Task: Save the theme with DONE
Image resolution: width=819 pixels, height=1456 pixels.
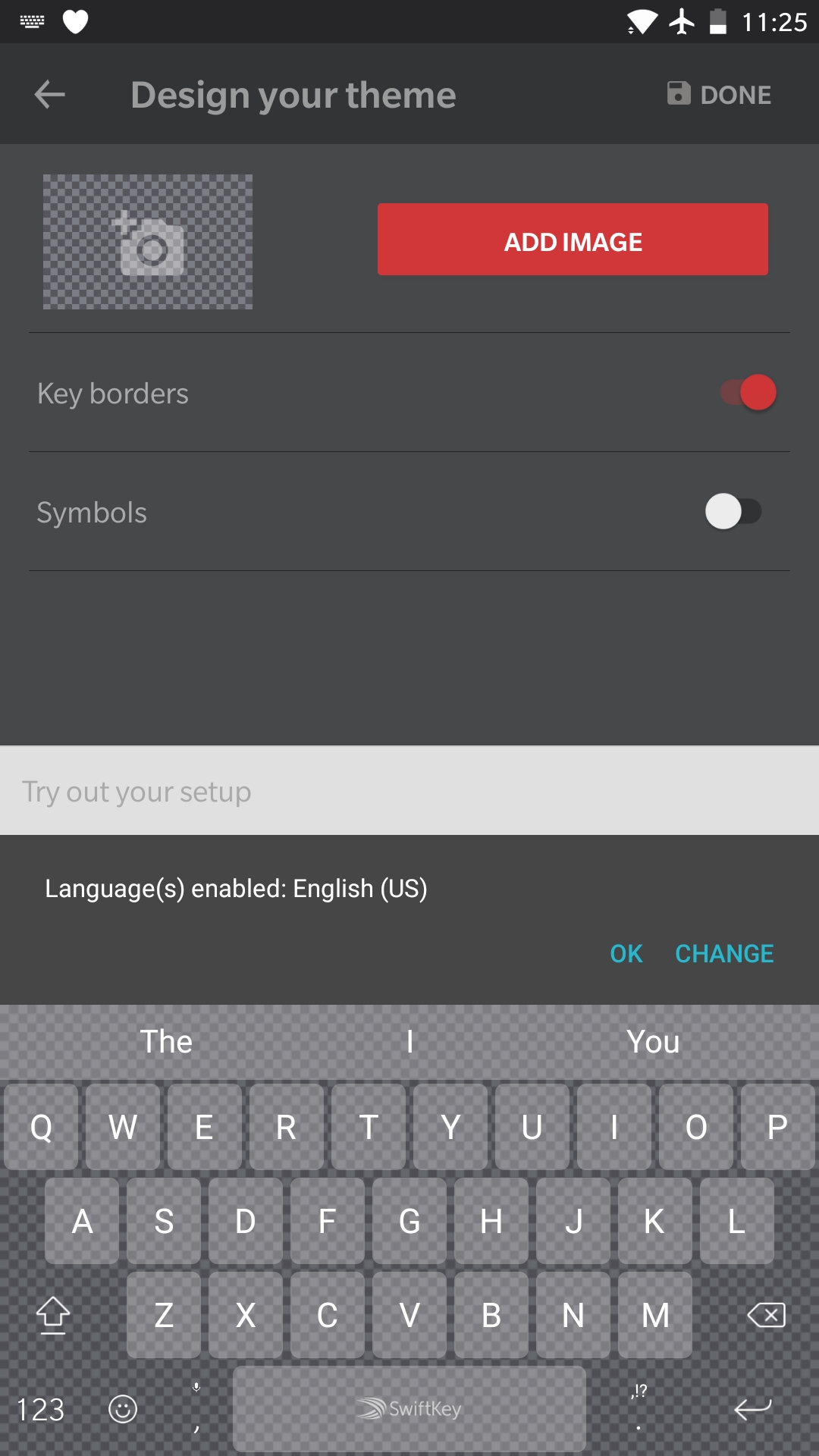Action: pos(719,95)
